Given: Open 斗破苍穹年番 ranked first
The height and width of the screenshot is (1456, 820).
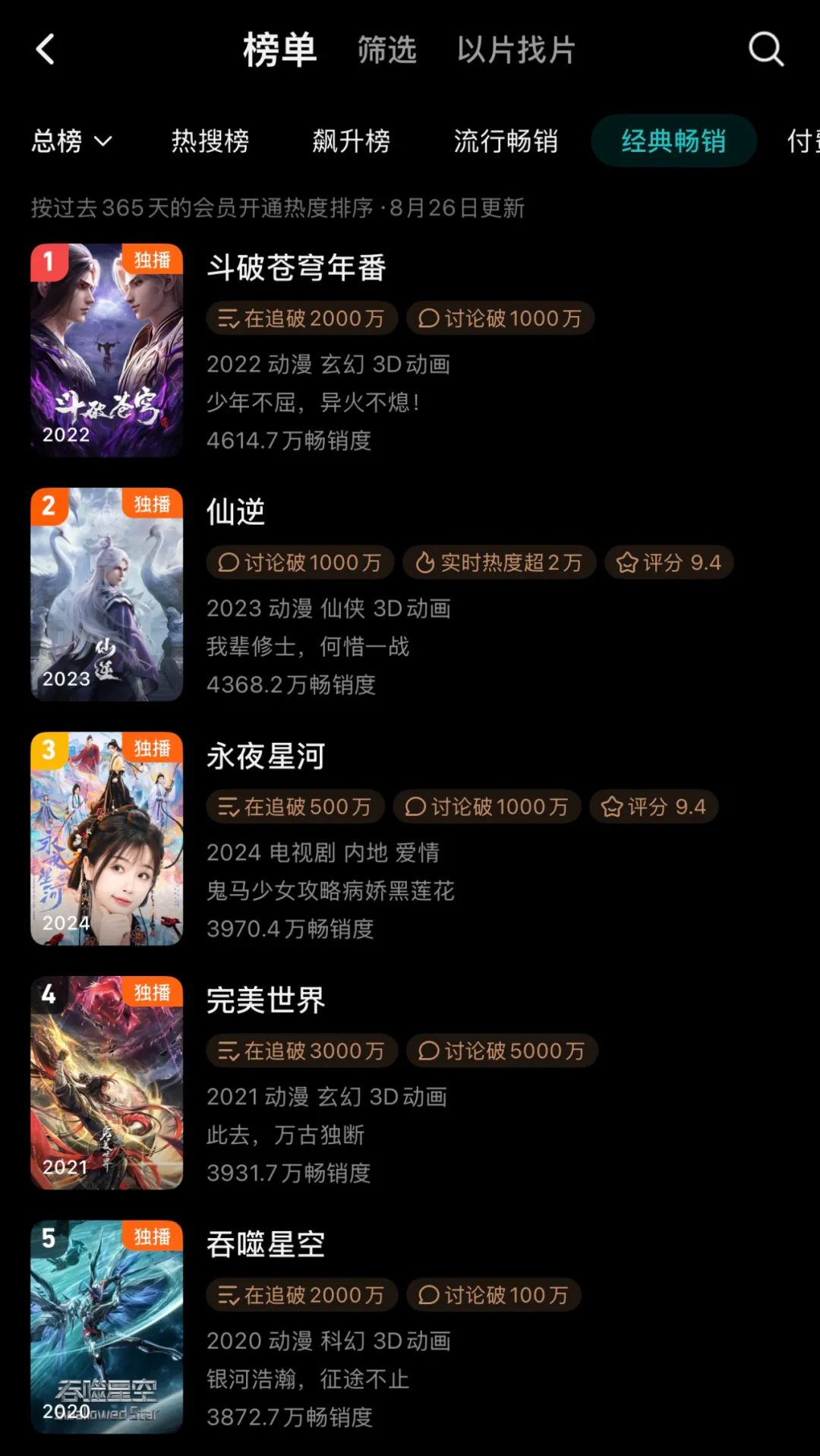Looking at the screenshot, I should [x=296, y=268].
